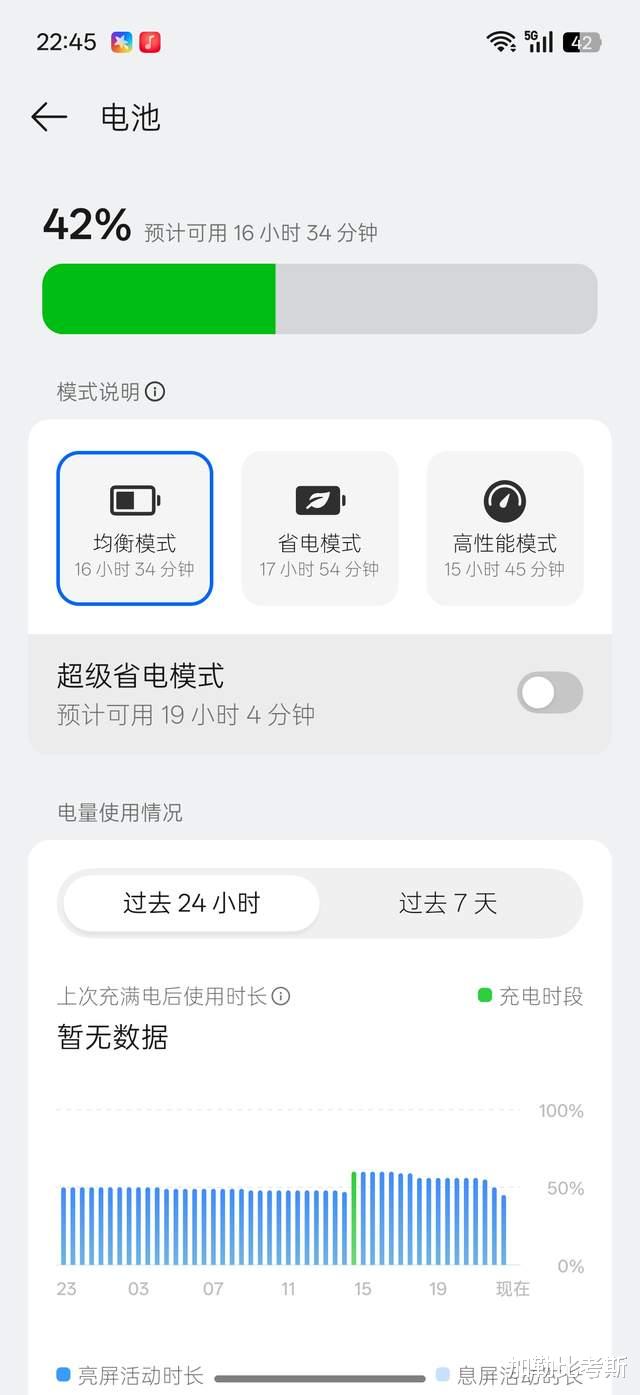Screen dimensions: 640x1395
Task: Select 均衡模式 battery mode
Action: pos(134,528)
